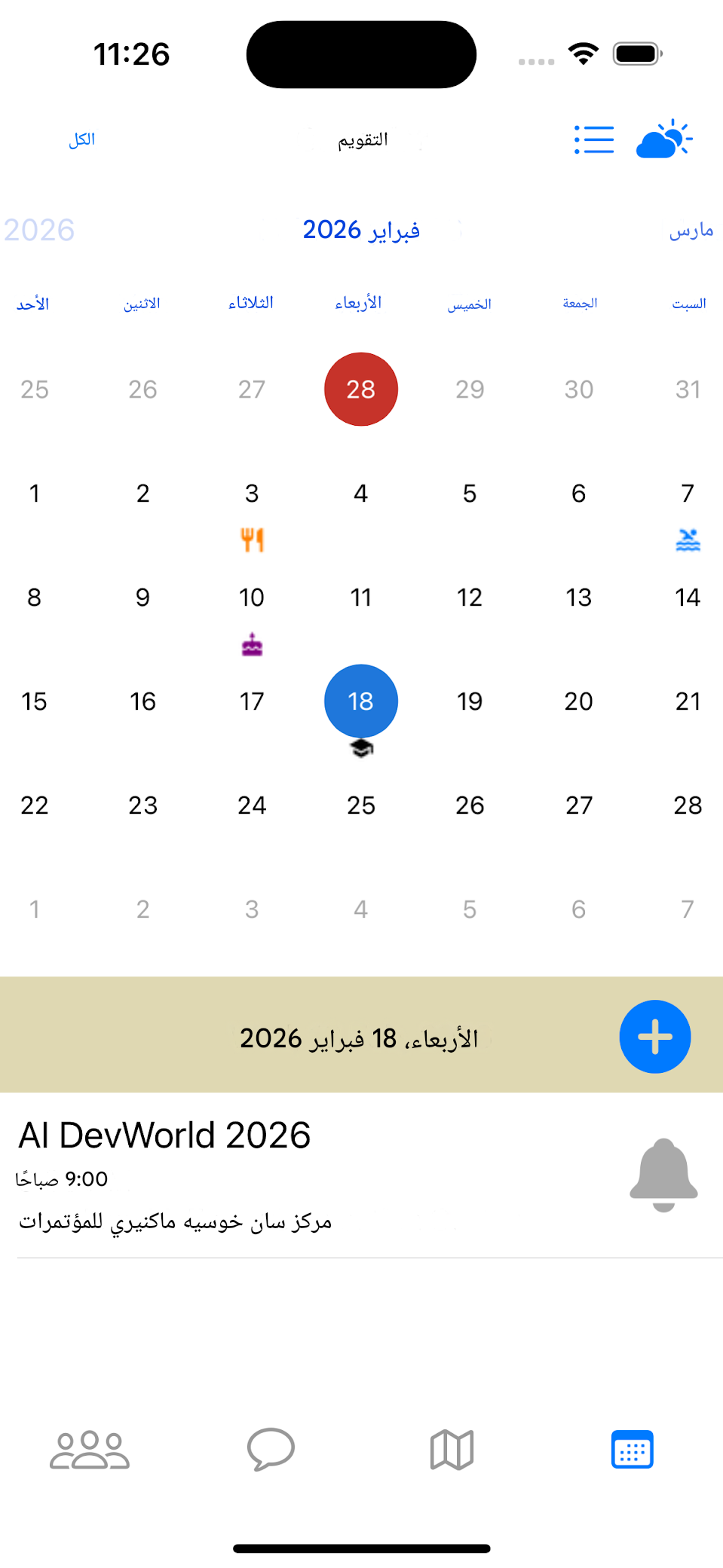723x1568 pixels.
Task: Go back to the 2026 year view
Action: click(x=36, y=230)
